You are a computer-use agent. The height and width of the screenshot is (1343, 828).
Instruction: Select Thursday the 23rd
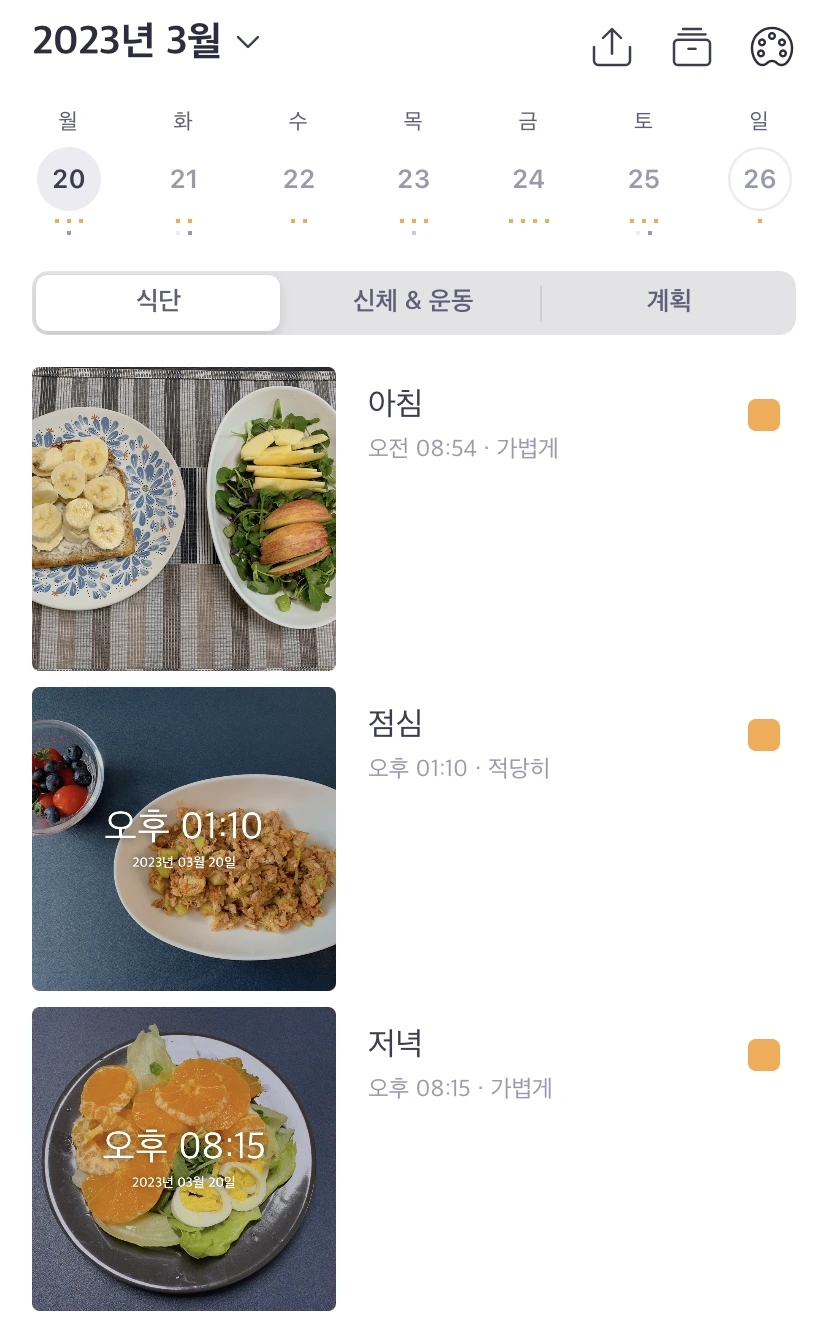click(x=414, y=179)
